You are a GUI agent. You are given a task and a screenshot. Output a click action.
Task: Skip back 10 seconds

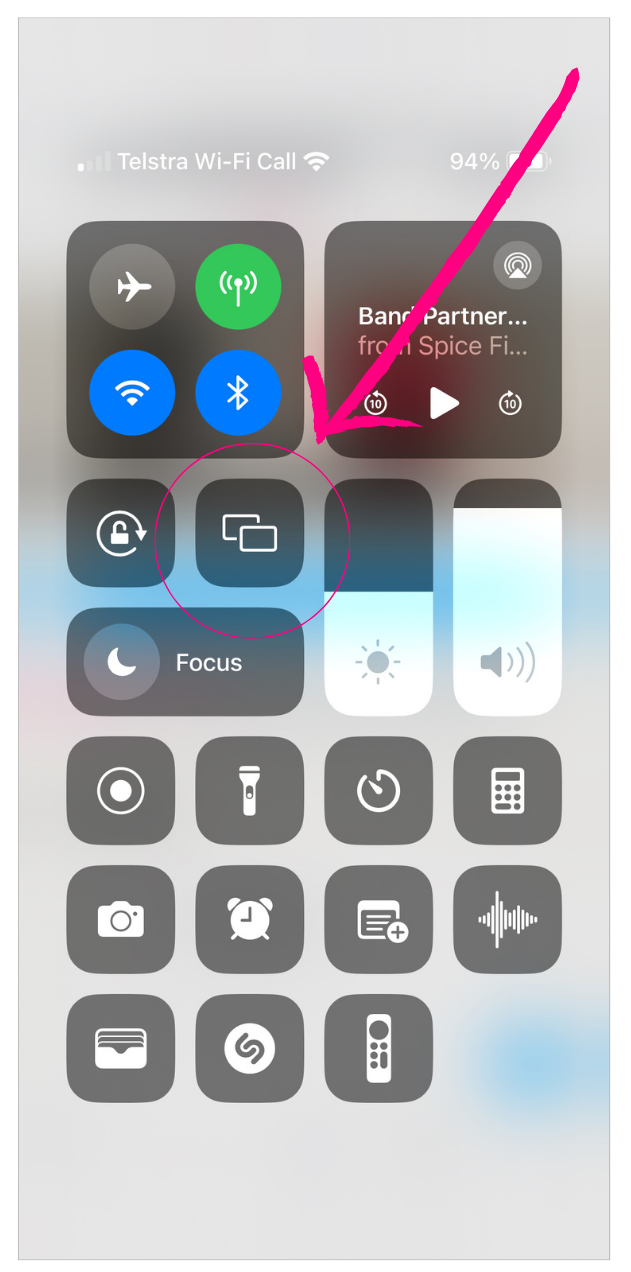376,403
